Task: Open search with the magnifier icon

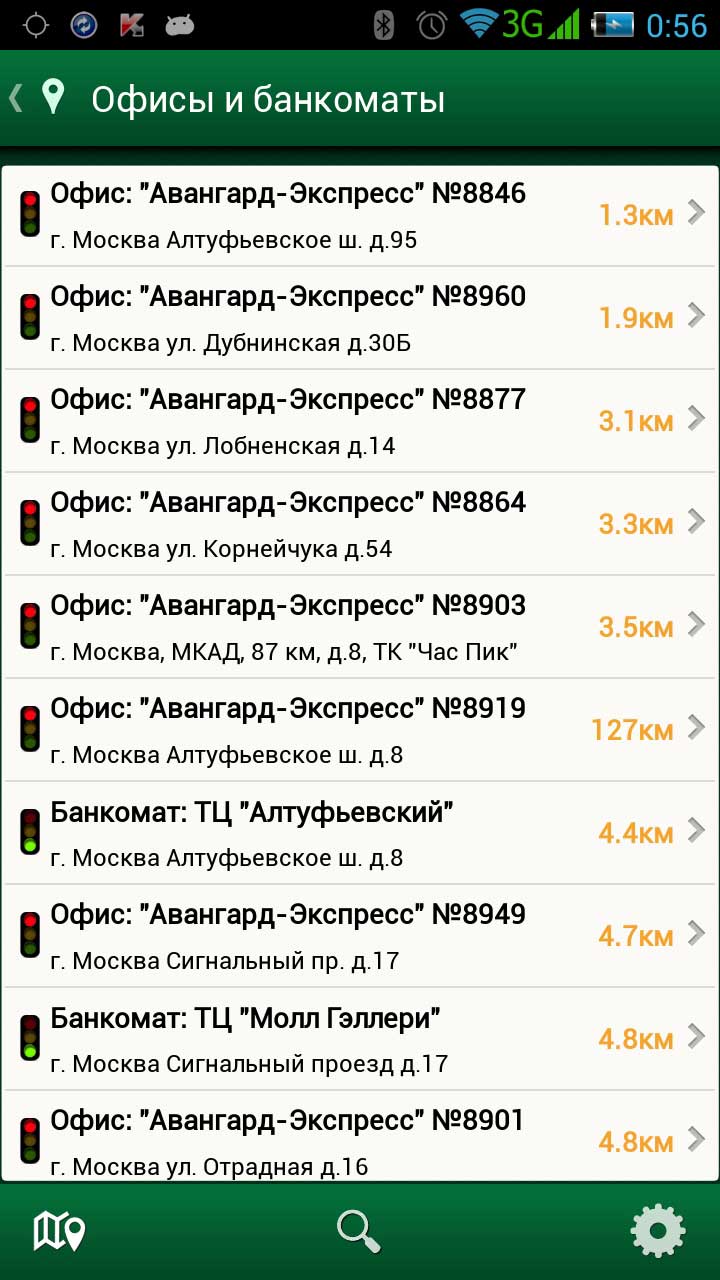Action: pyautogui.click(x=359, y=1230)
